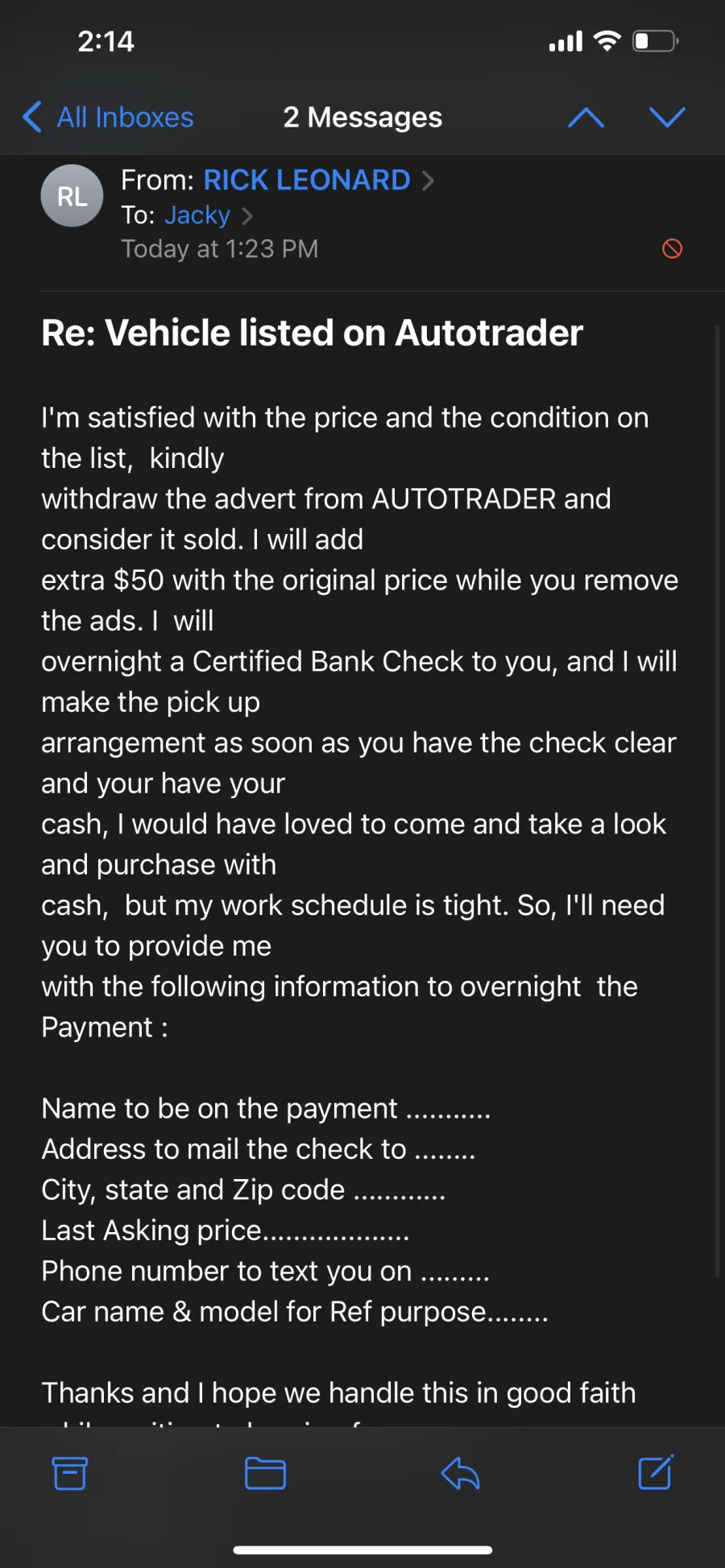Show the previous message with up arrow
Screen dimensions: 725x1568
(x=586, y=118)
